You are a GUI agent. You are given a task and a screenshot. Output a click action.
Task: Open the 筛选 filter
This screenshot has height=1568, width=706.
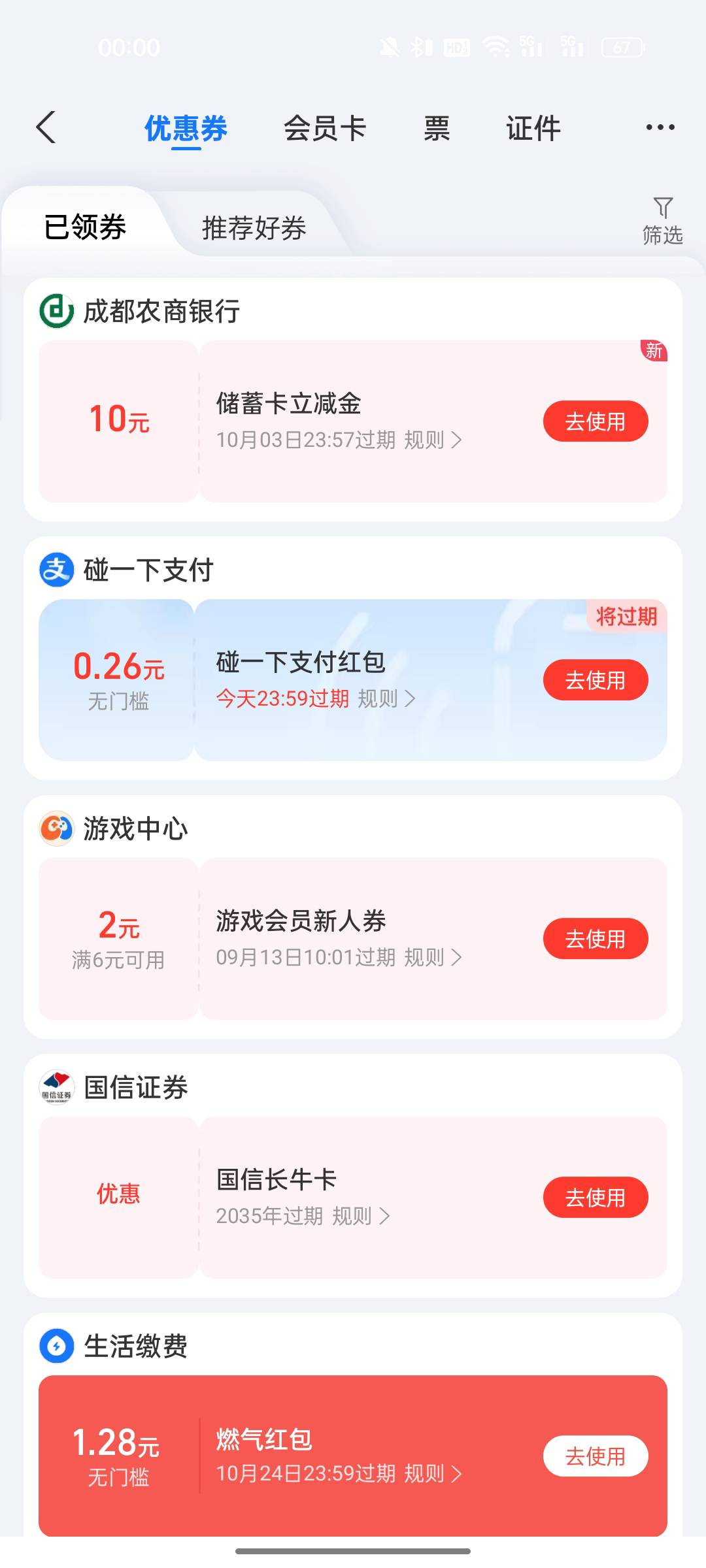click(662, 221)
